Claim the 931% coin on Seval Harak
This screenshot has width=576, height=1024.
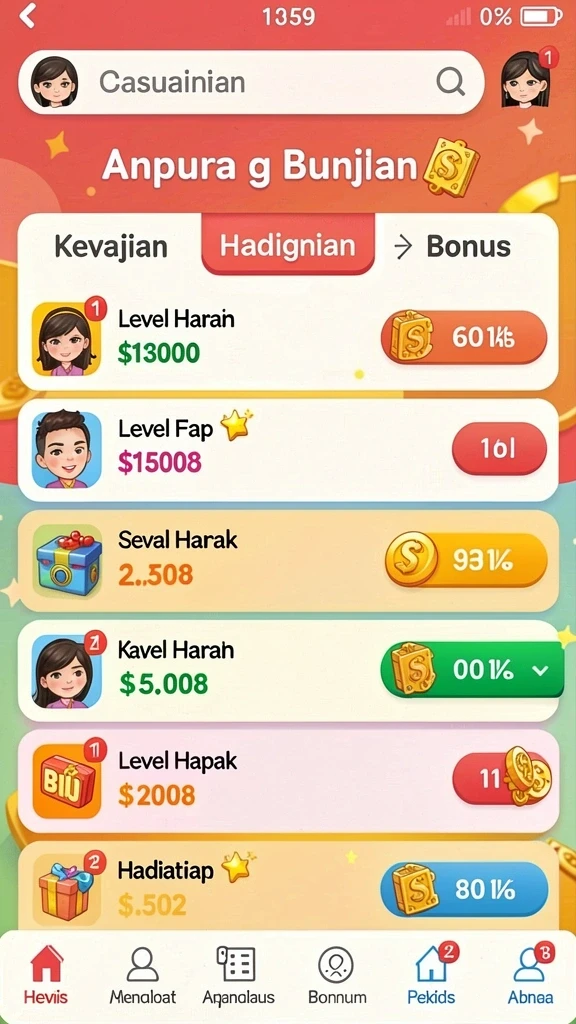click(466, 559)
